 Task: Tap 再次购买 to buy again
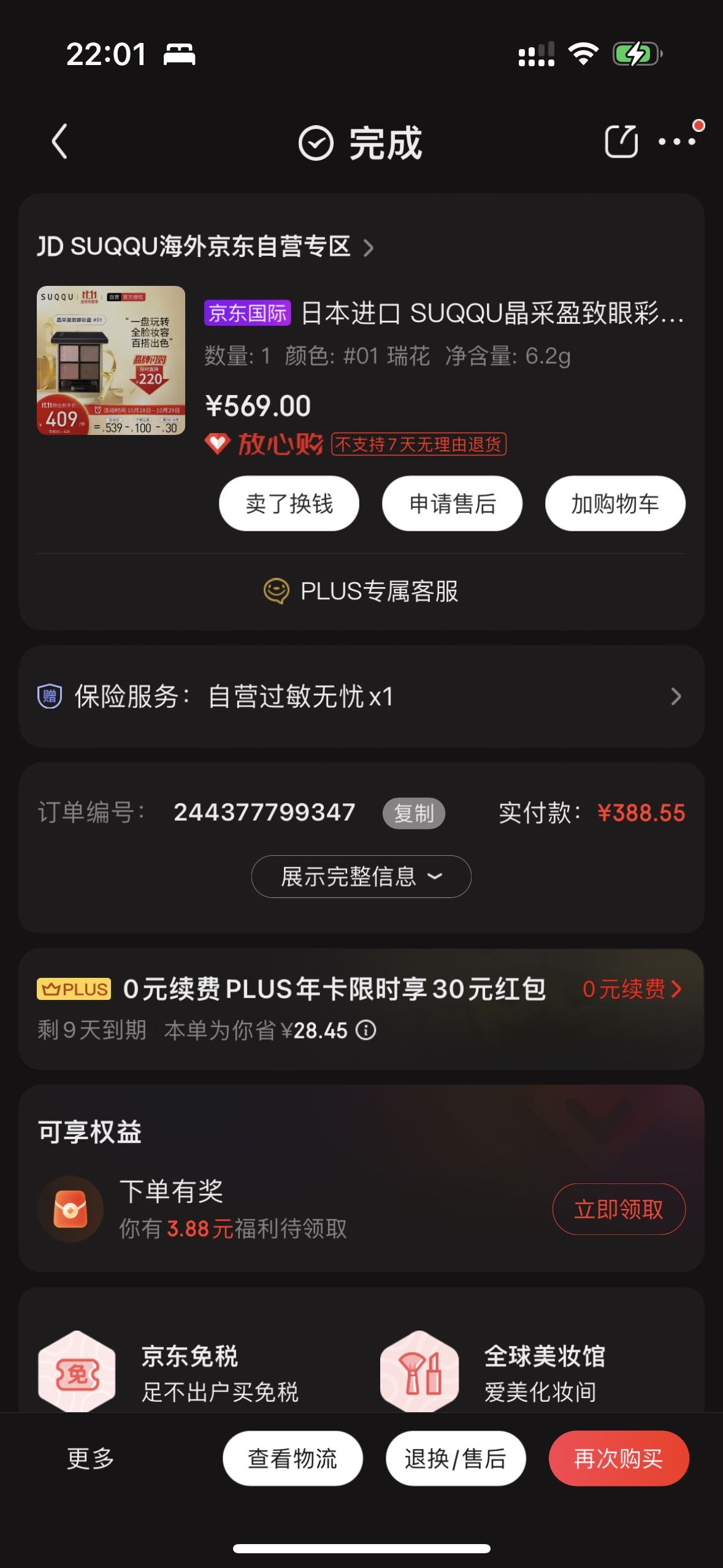(x=618, y=1458)
